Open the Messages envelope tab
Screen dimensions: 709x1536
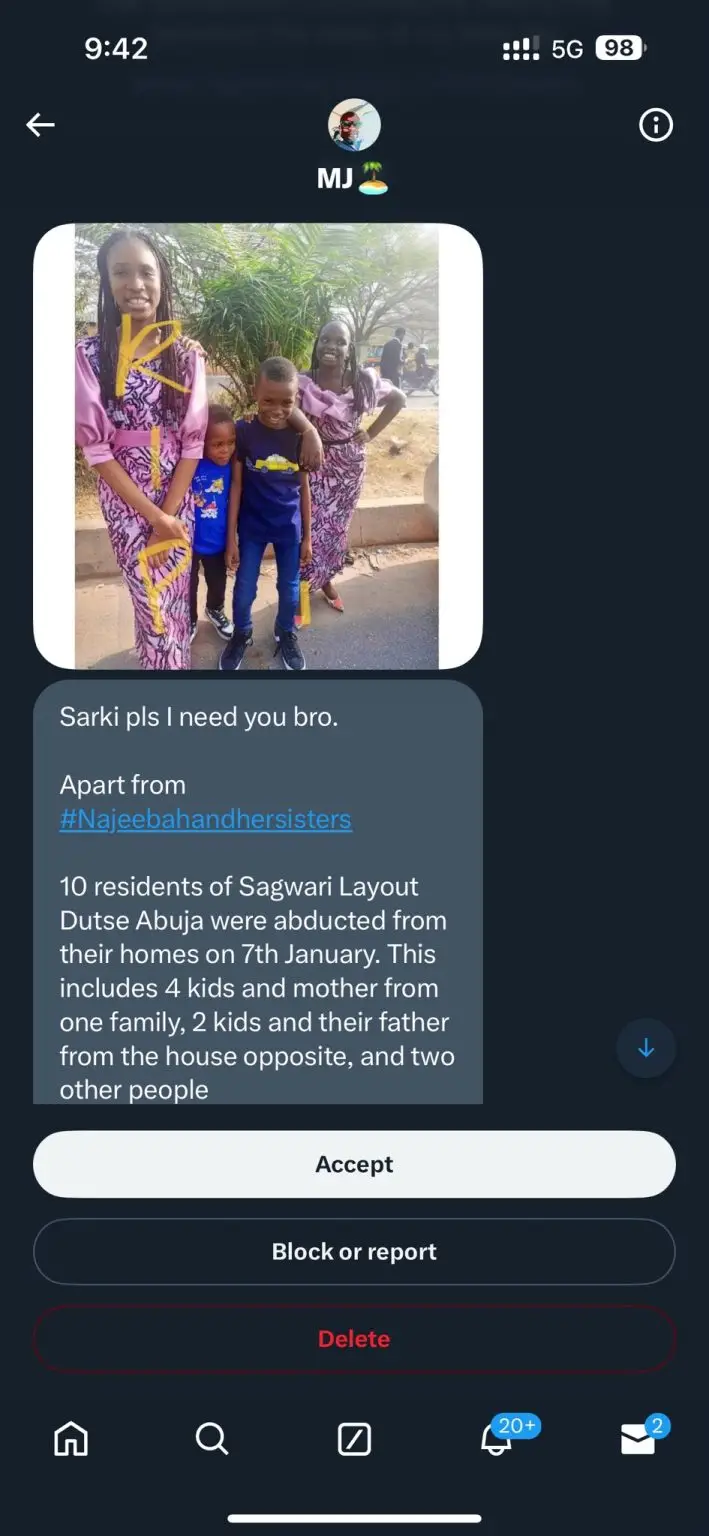point(639,1439)
